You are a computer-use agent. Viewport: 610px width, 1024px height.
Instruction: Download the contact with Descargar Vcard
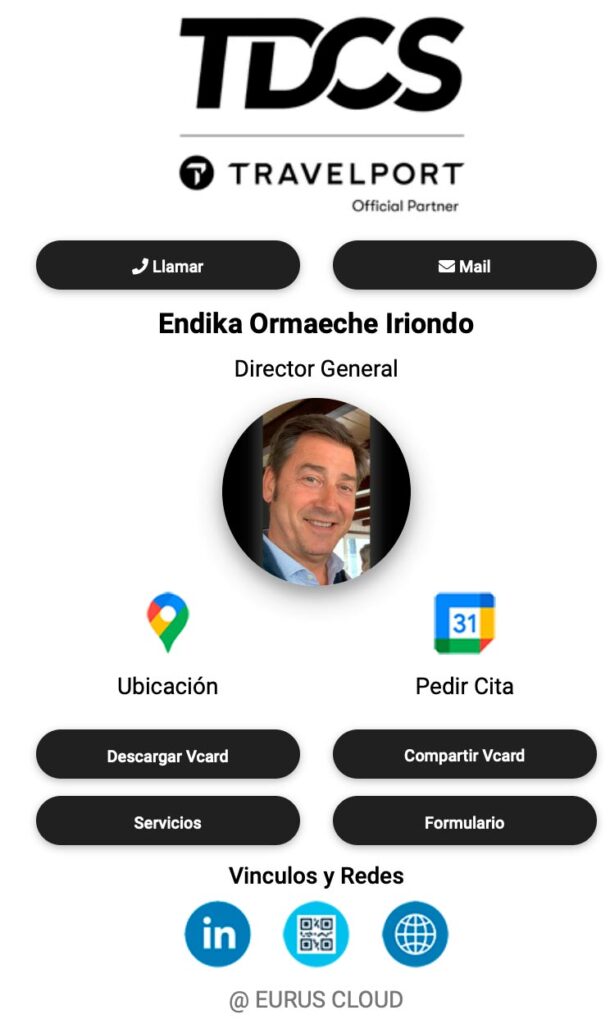(x=168, y=755)
